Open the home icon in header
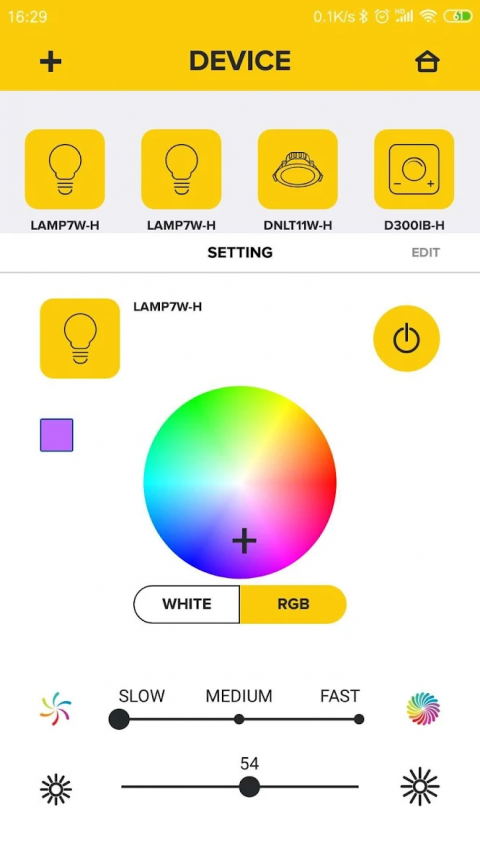This screenshot has height=853, width=480. tap(427, 61)
